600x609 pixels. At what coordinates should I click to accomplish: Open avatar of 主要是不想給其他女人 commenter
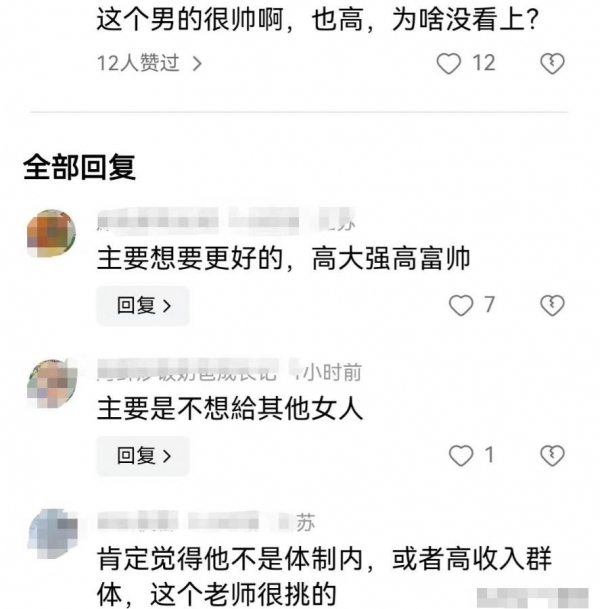[50, 384]
